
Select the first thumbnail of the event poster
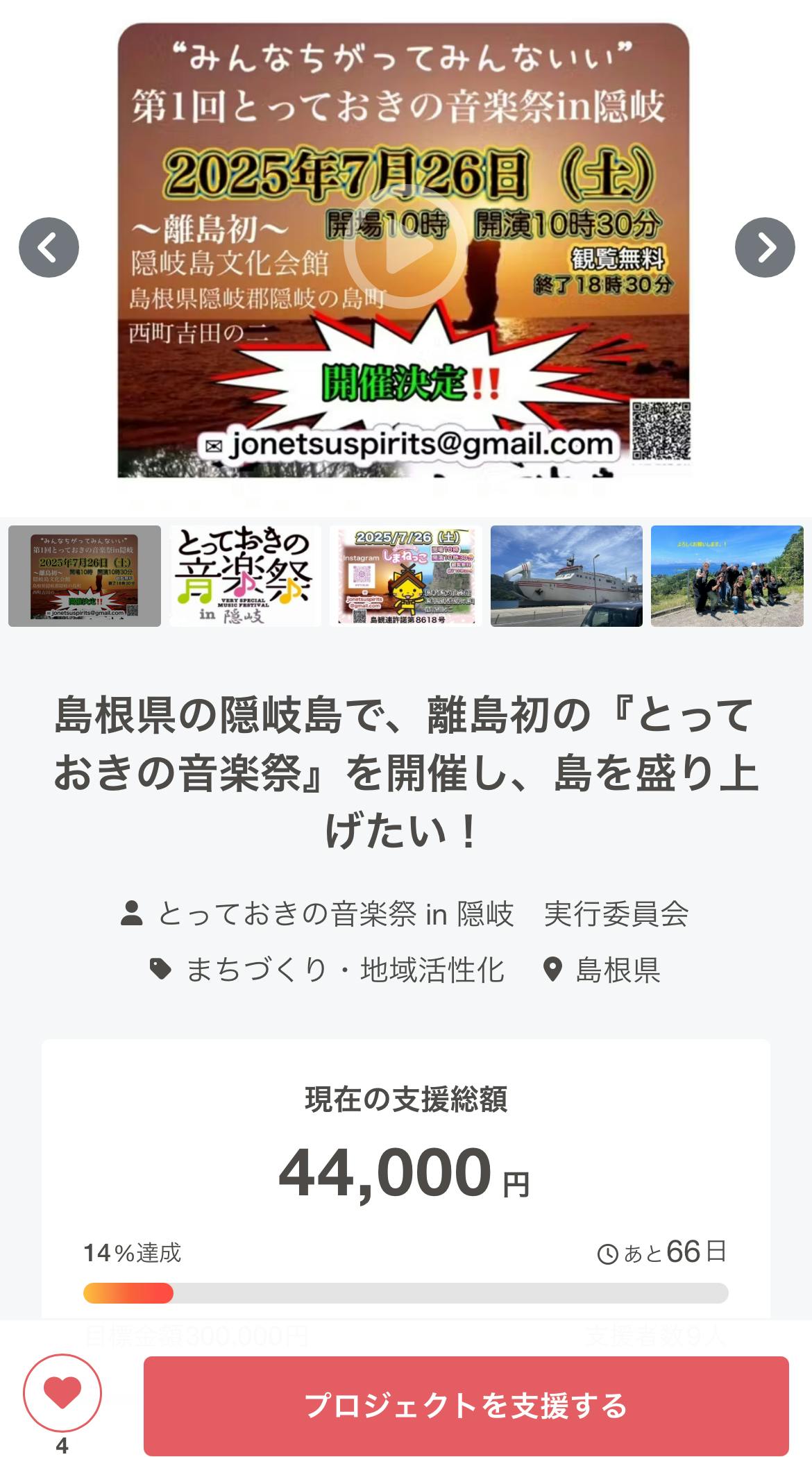click(85, 576)
